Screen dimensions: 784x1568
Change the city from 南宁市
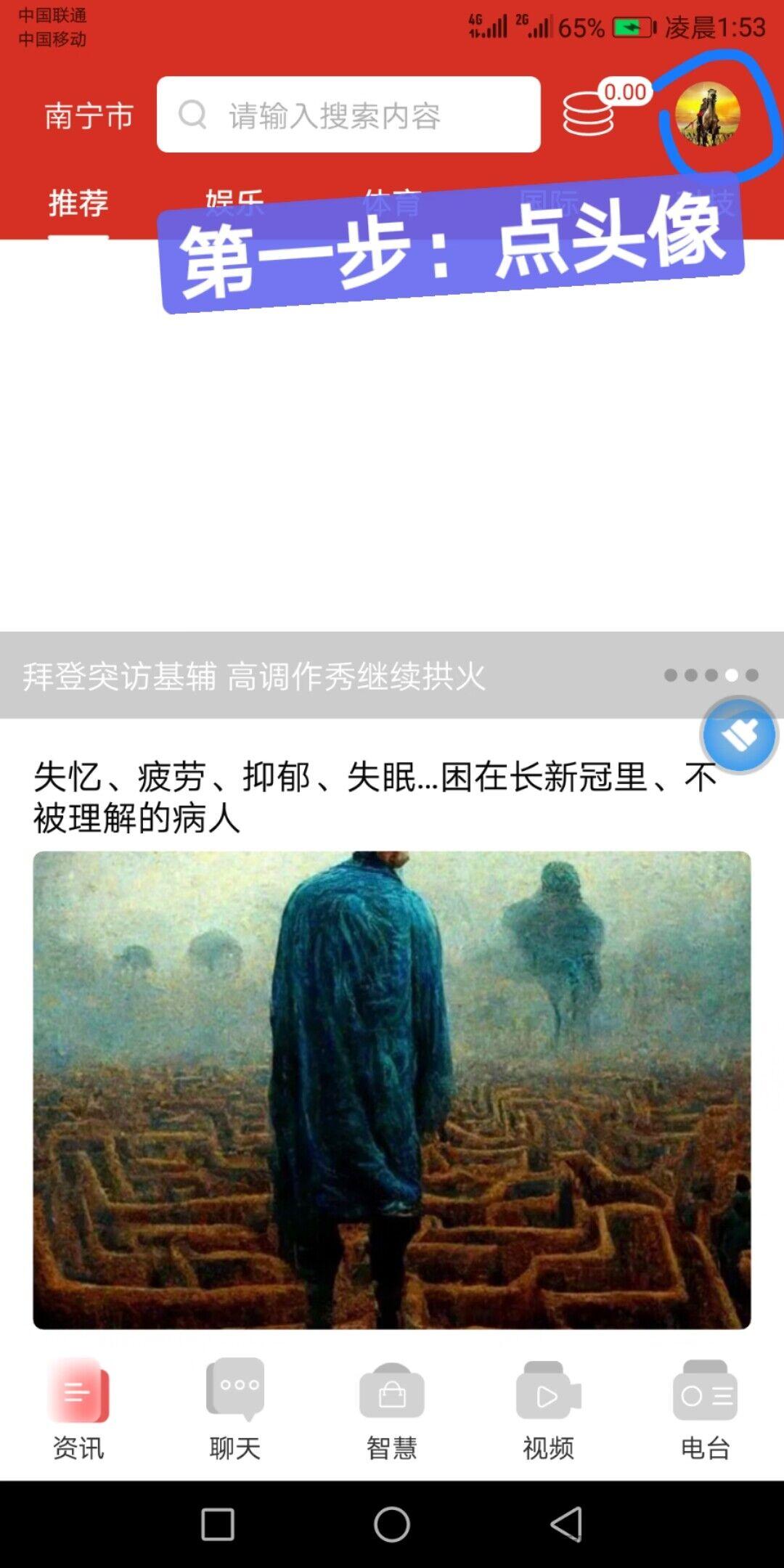[x=89, y=116]
